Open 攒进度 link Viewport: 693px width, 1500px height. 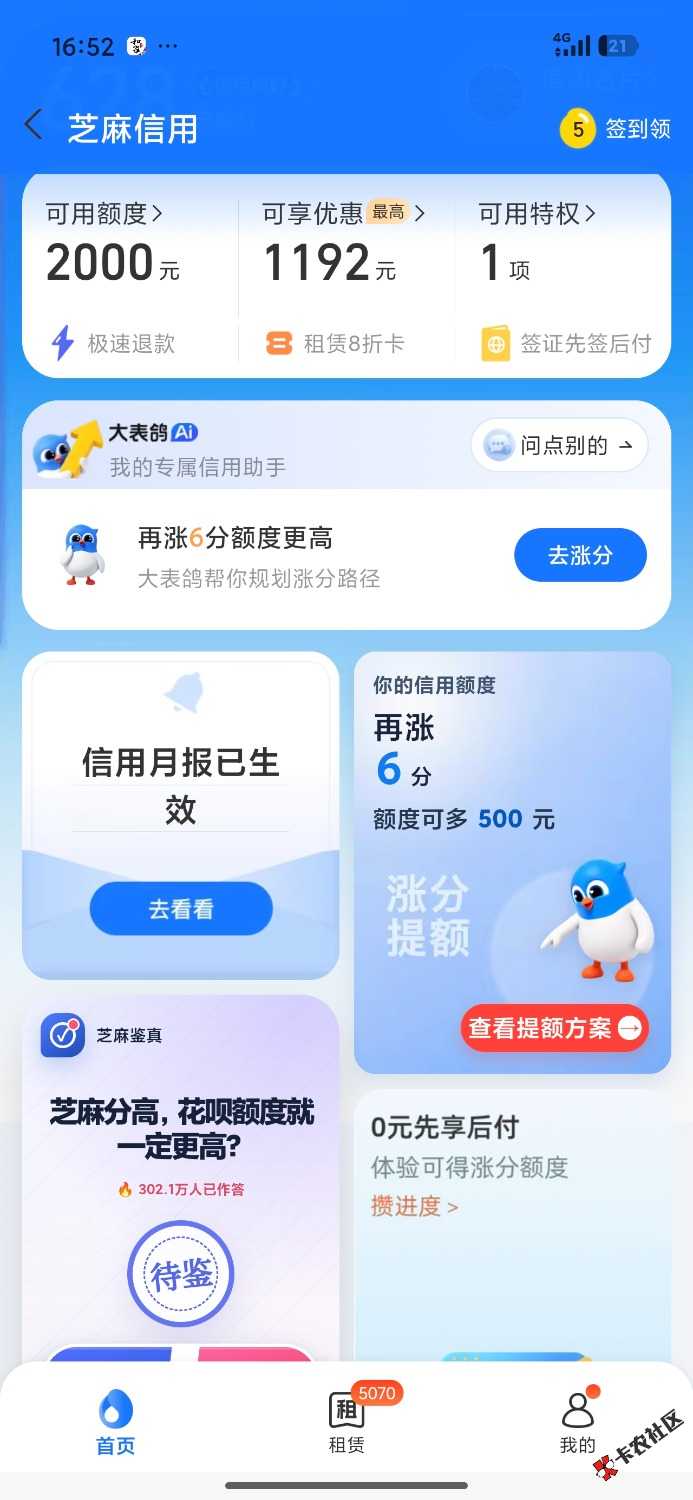(414, 1206)
